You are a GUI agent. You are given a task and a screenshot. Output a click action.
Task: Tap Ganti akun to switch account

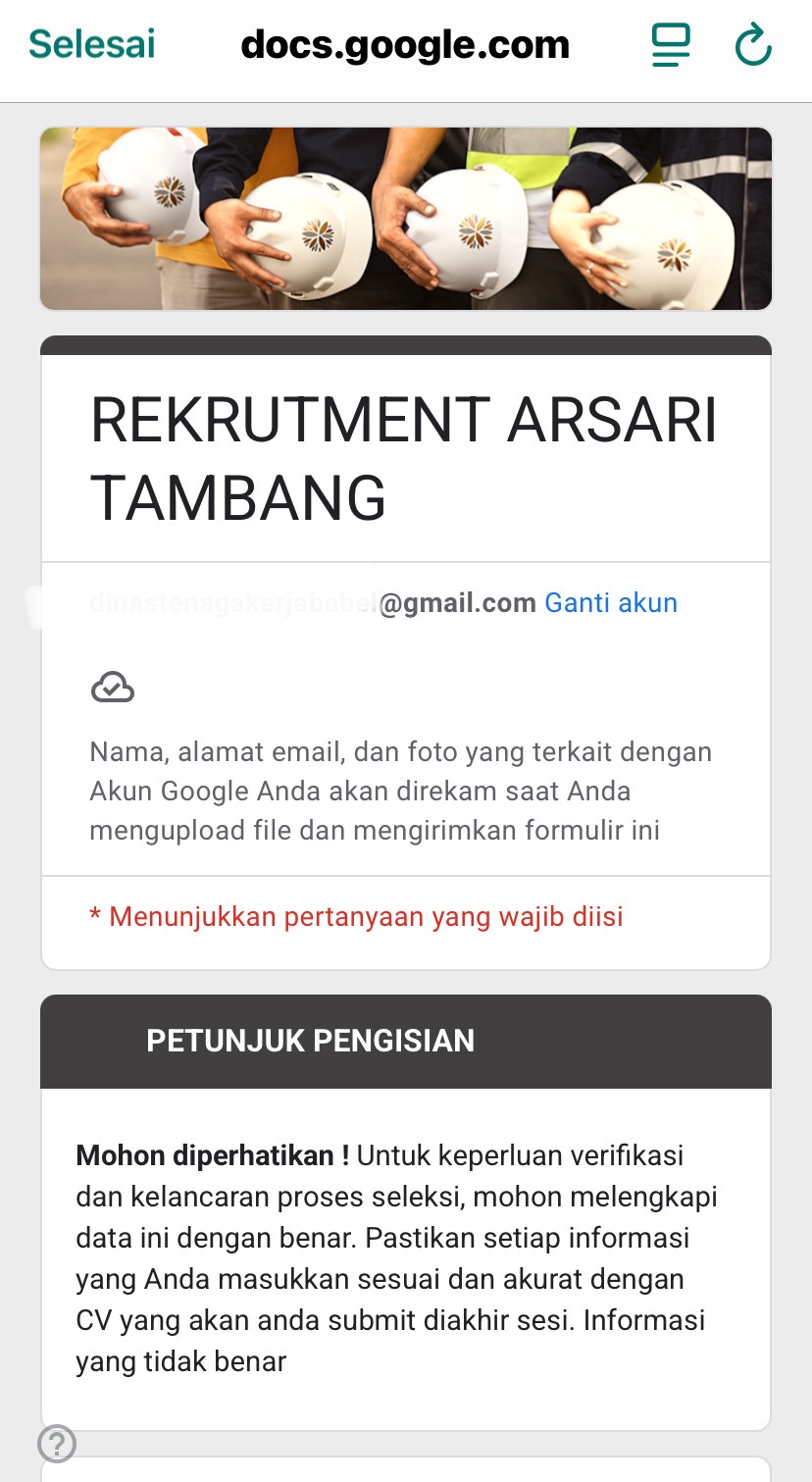[610, 602]
